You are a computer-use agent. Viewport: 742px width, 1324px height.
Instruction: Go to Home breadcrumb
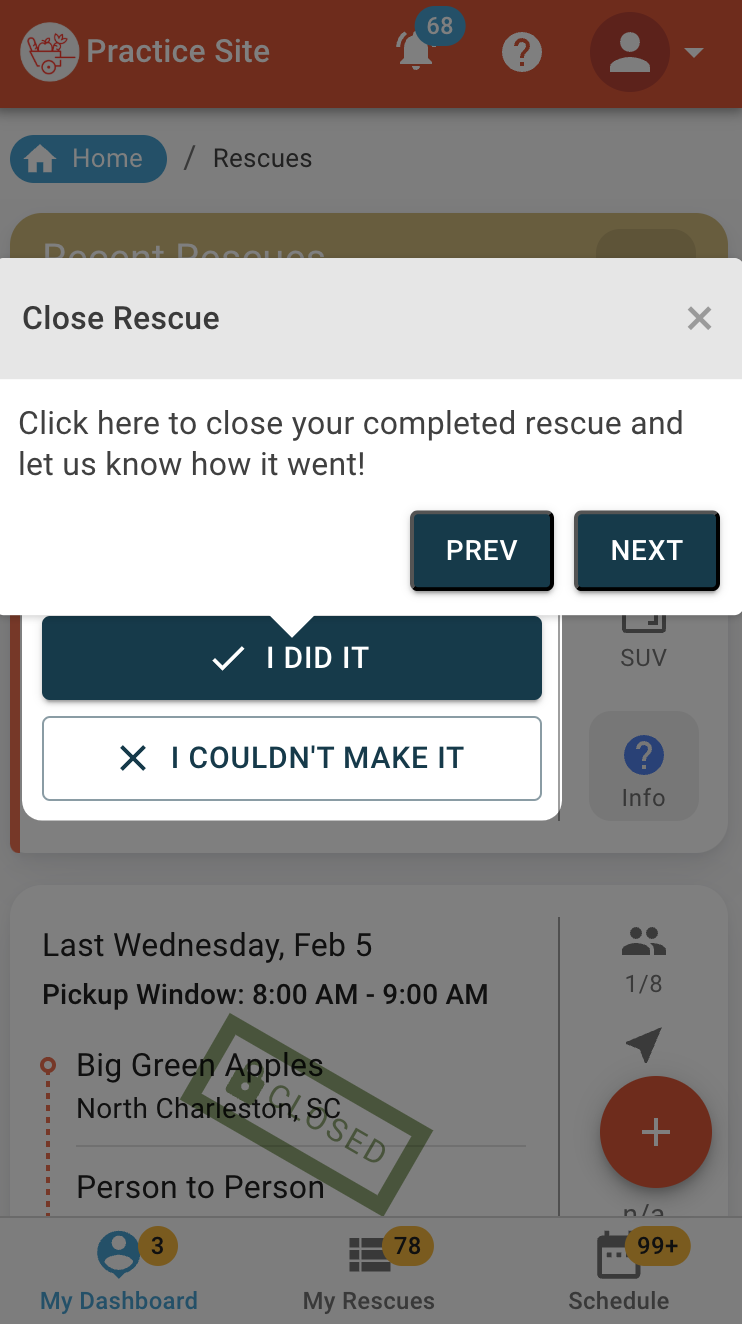pyautogui.click(x=88, y=159)
